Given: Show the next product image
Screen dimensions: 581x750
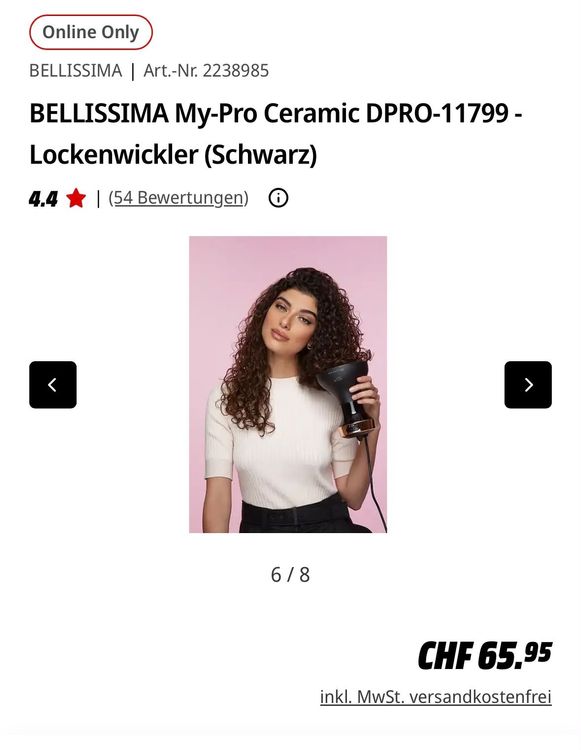Looking at the screenshot, I should tap(528, 385).
